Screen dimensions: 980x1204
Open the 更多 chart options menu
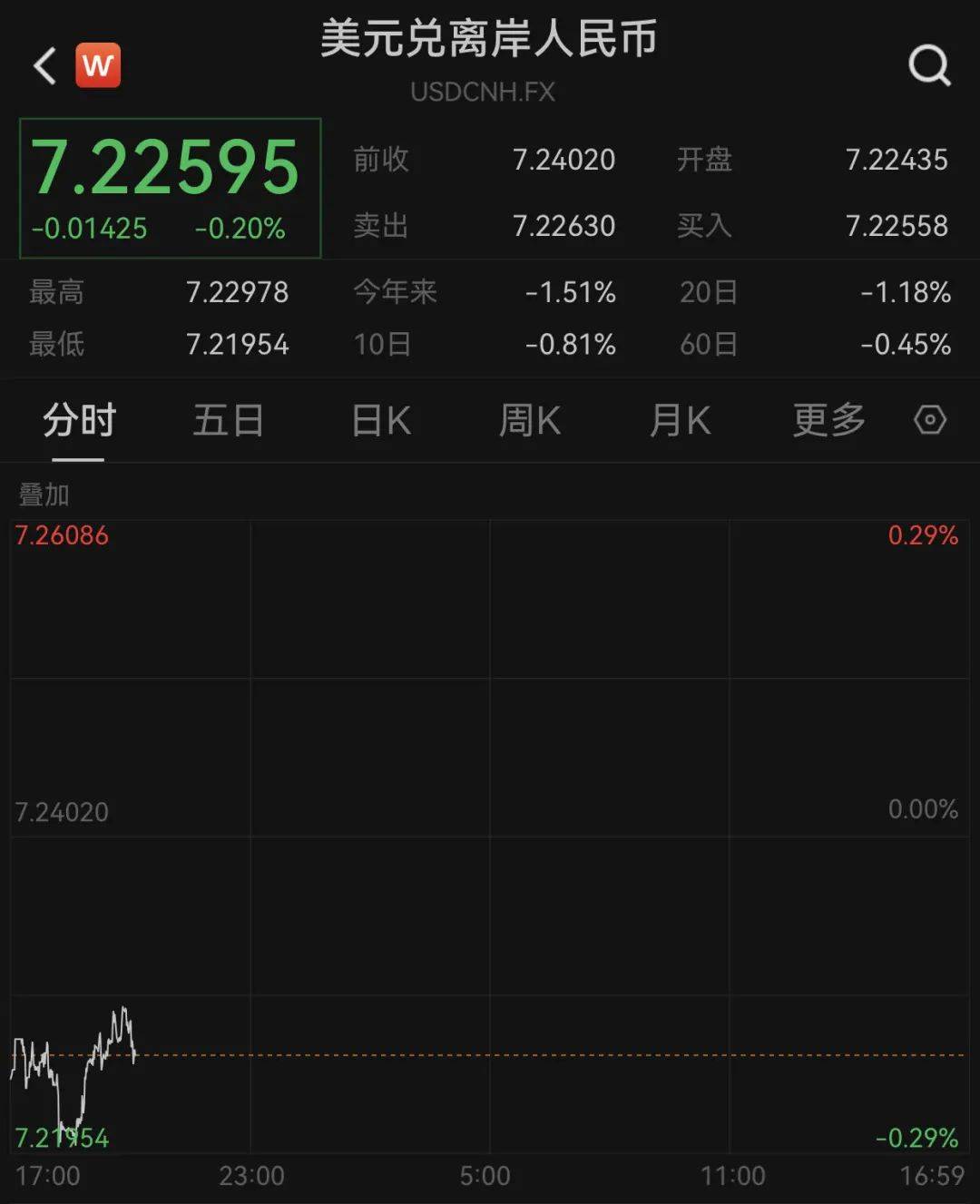point(827,420)
